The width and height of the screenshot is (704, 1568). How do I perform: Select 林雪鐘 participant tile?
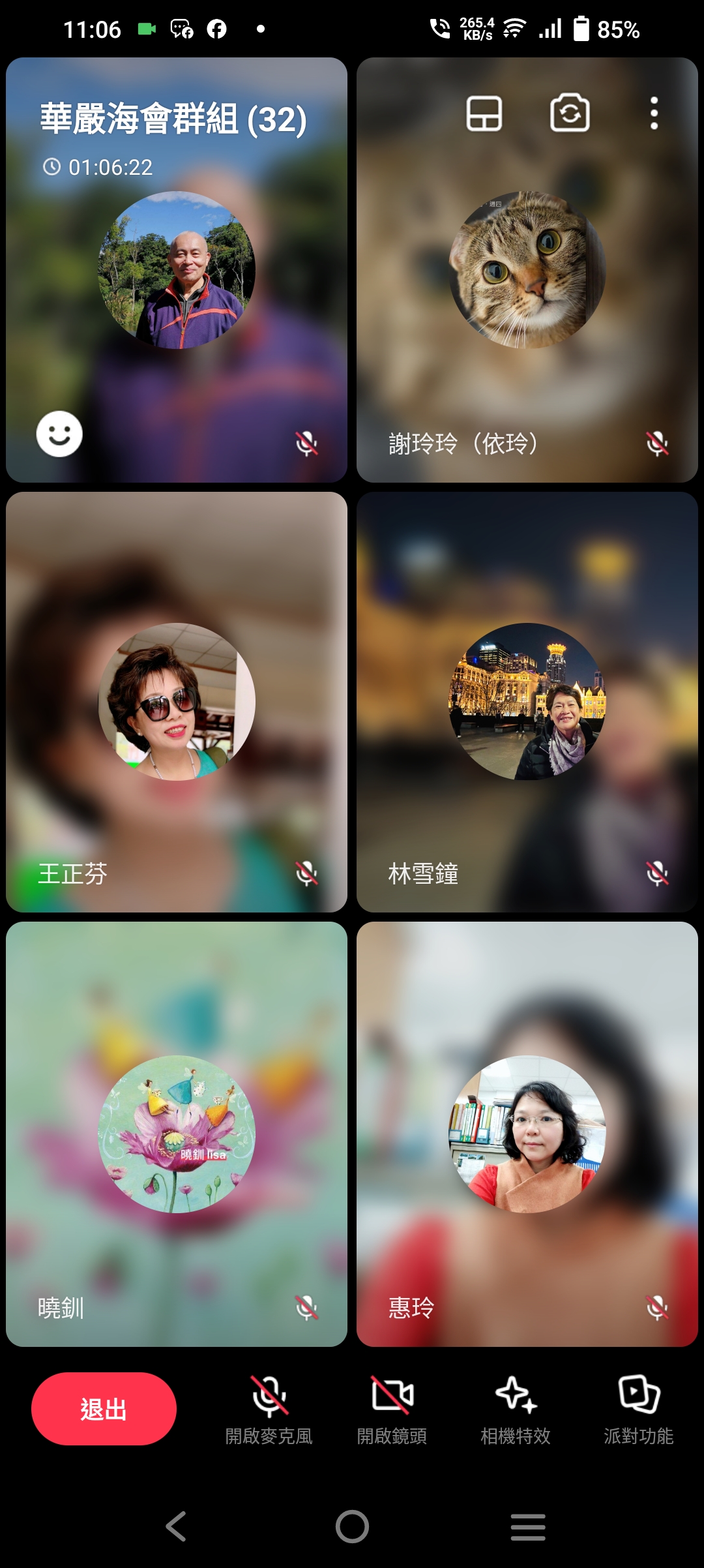point(527,702)
